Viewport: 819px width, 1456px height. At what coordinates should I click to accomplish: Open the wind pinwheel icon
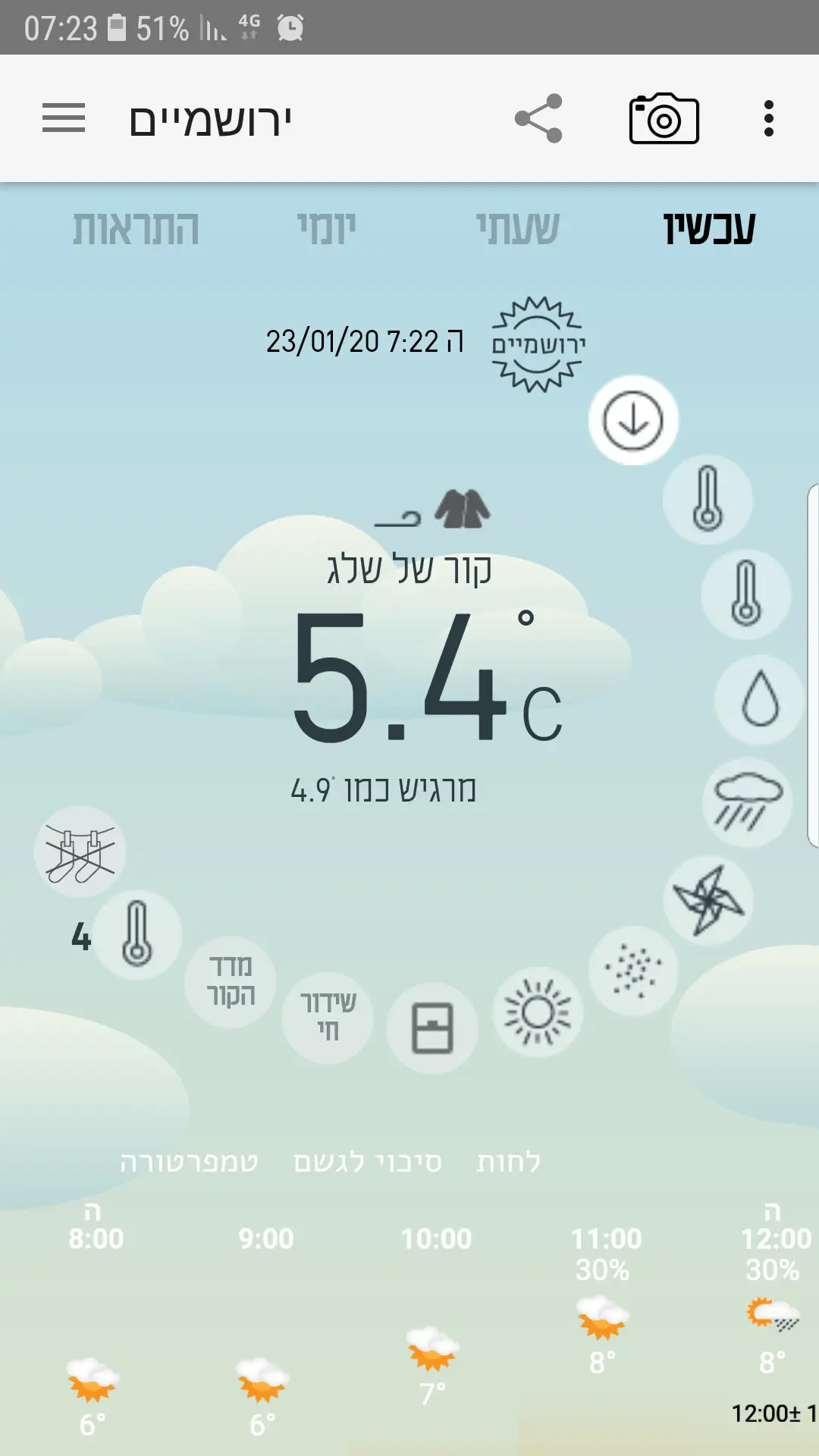pyautogui.click(x=708, y=900)
